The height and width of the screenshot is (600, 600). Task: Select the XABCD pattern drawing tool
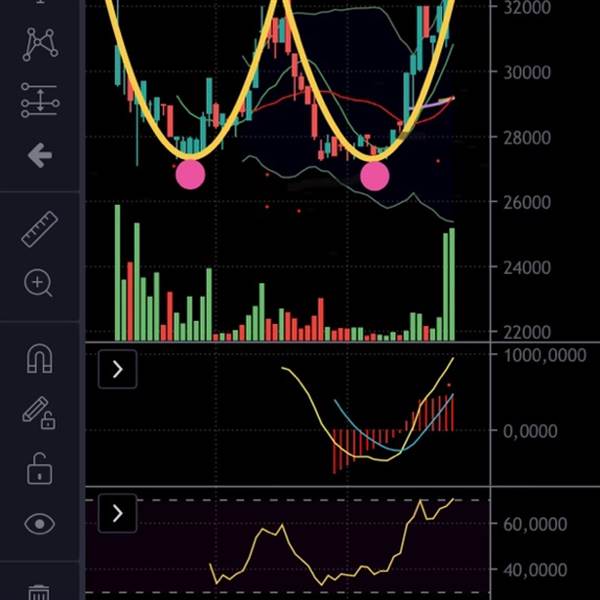pyautogui.click(x=39, y=42)
